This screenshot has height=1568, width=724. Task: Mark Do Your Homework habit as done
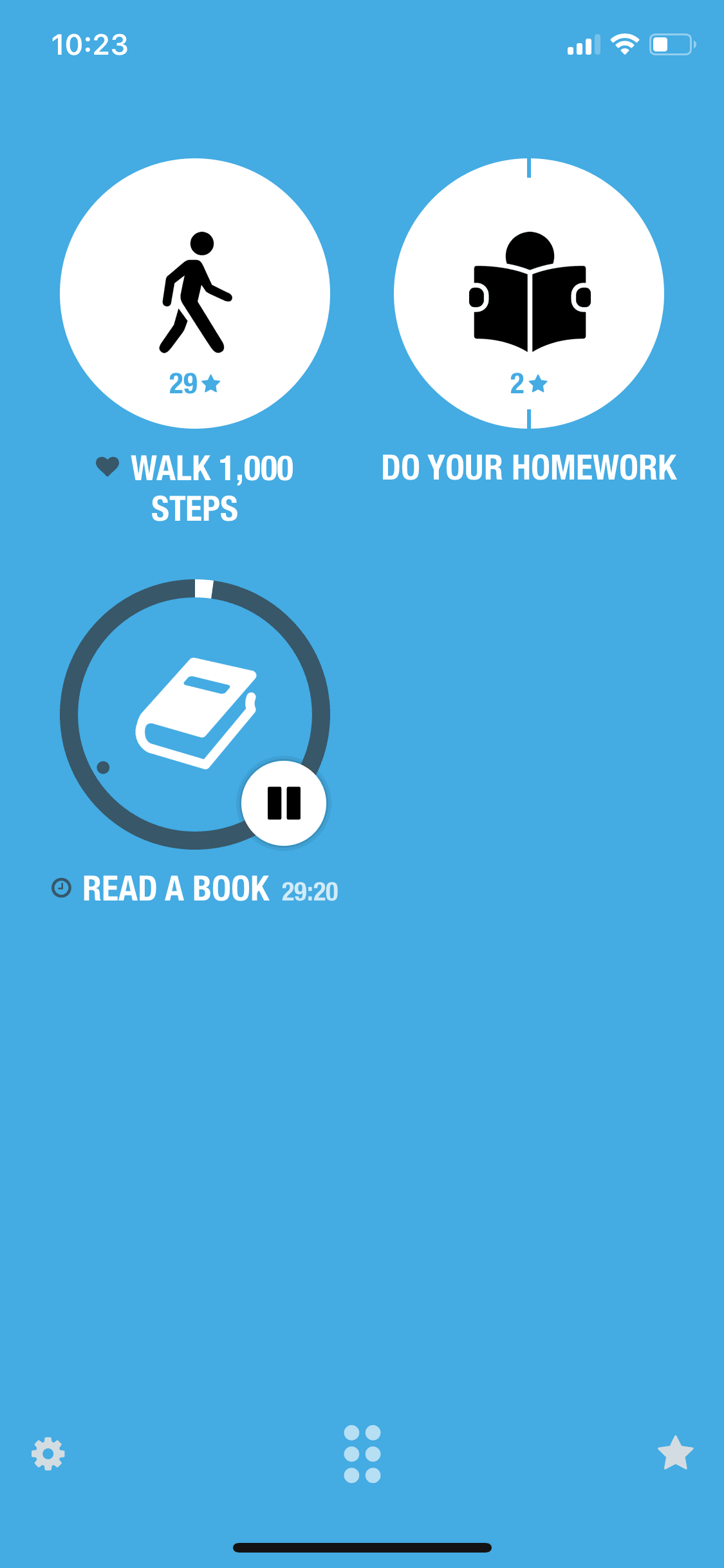528,293
